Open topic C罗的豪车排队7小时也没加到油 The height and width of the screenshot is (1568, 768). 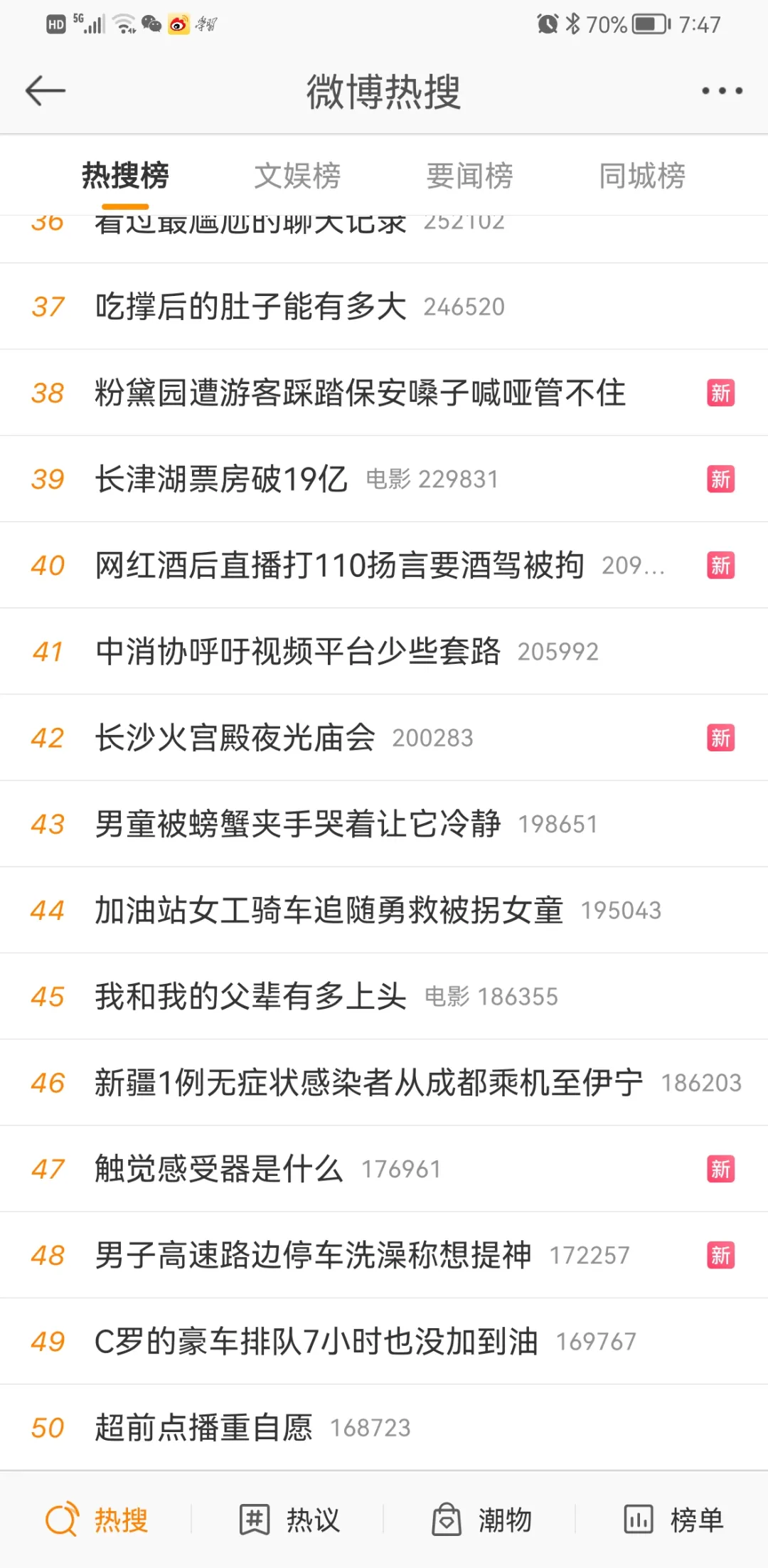click(316, 1341)
